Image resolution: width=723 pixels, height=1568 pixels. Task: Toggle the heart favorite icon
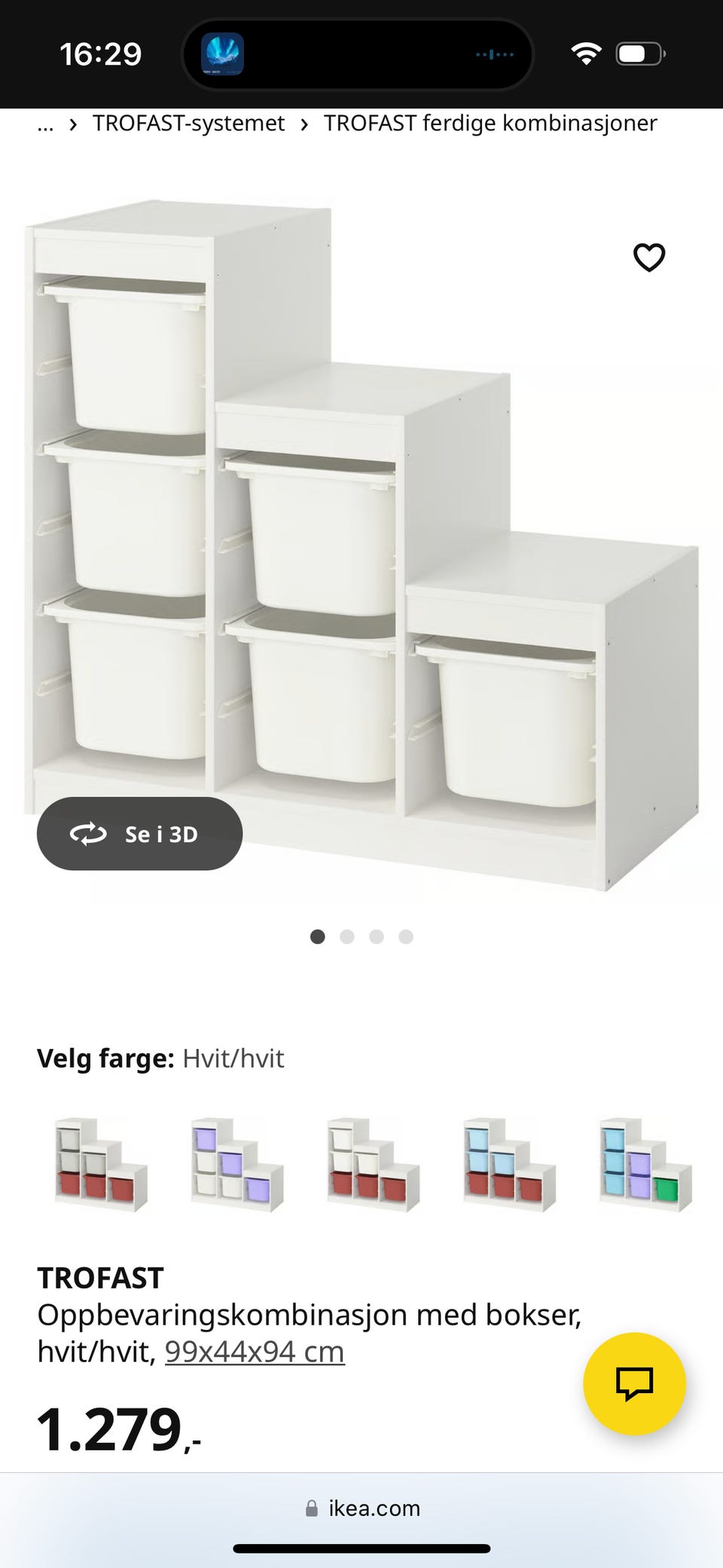click(648, 257)
